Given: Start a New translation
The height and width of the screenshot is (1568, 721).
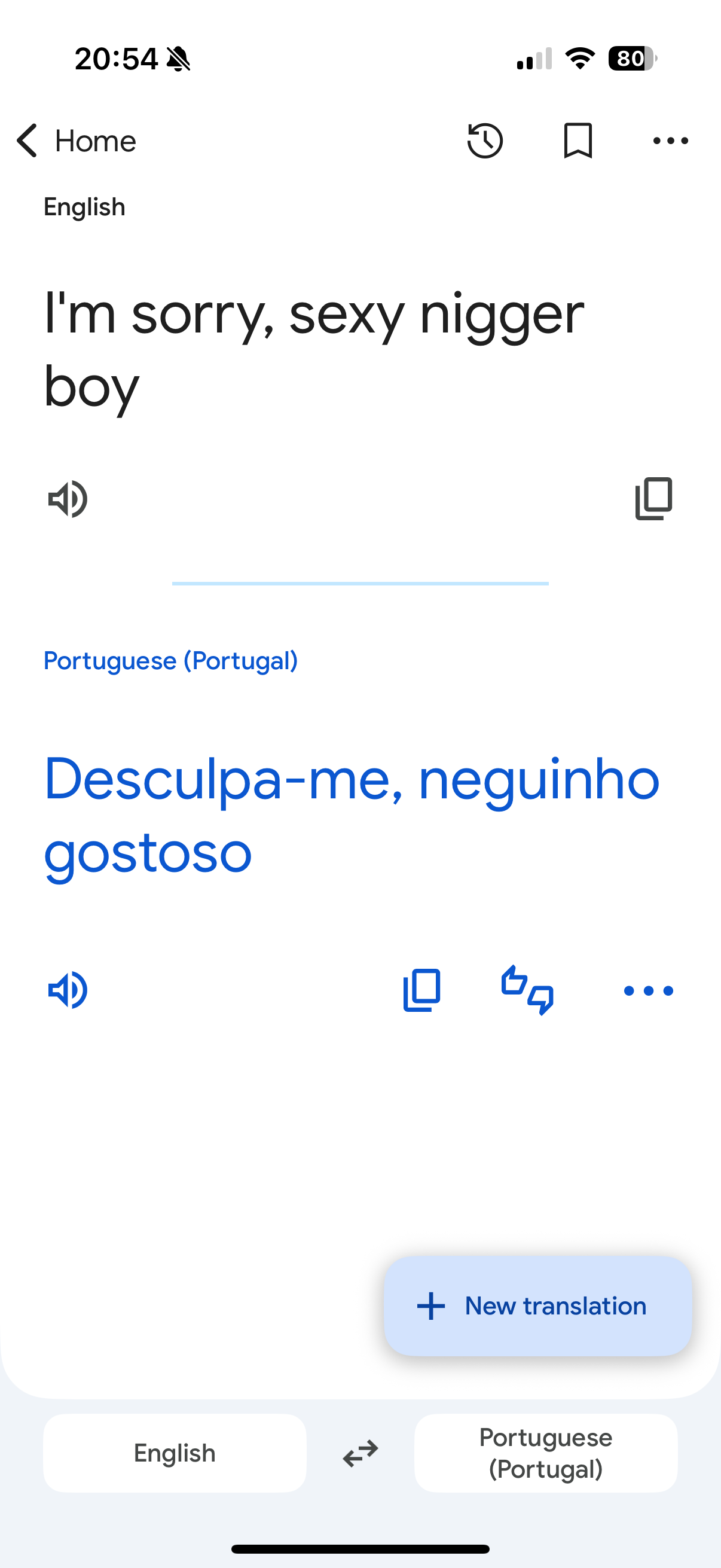Looking at the screenshot, I should pyautogui.click(x=538, y=1305).
